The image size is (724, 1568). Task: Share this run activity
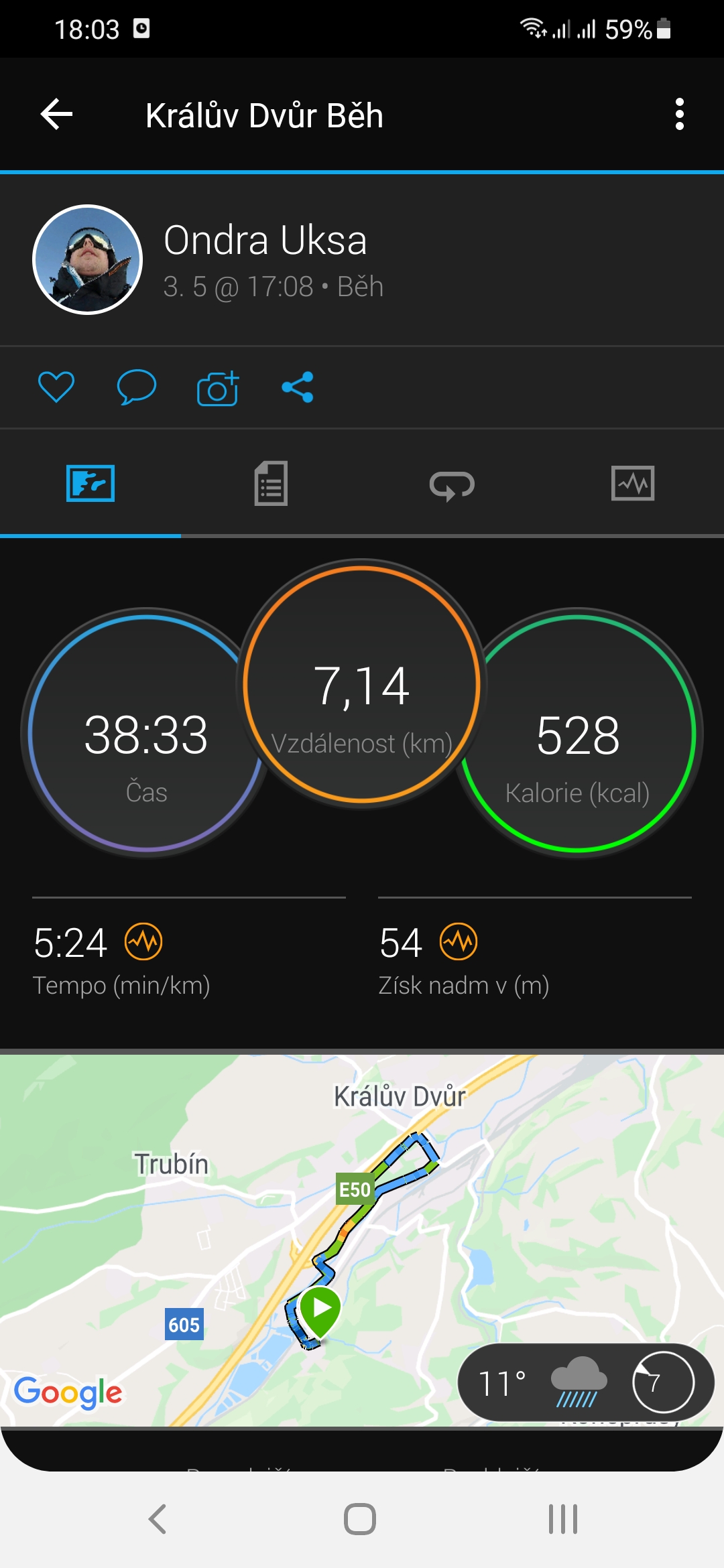click(x=298, y=387)
